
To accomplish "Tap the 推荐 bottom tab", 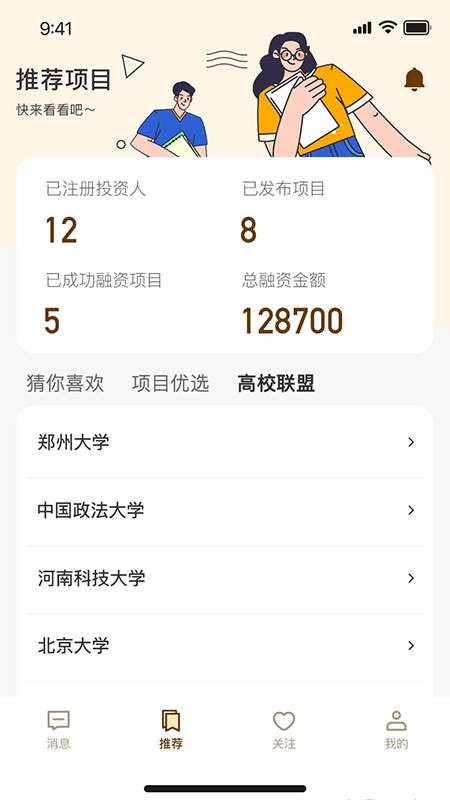I will [171, 730].
